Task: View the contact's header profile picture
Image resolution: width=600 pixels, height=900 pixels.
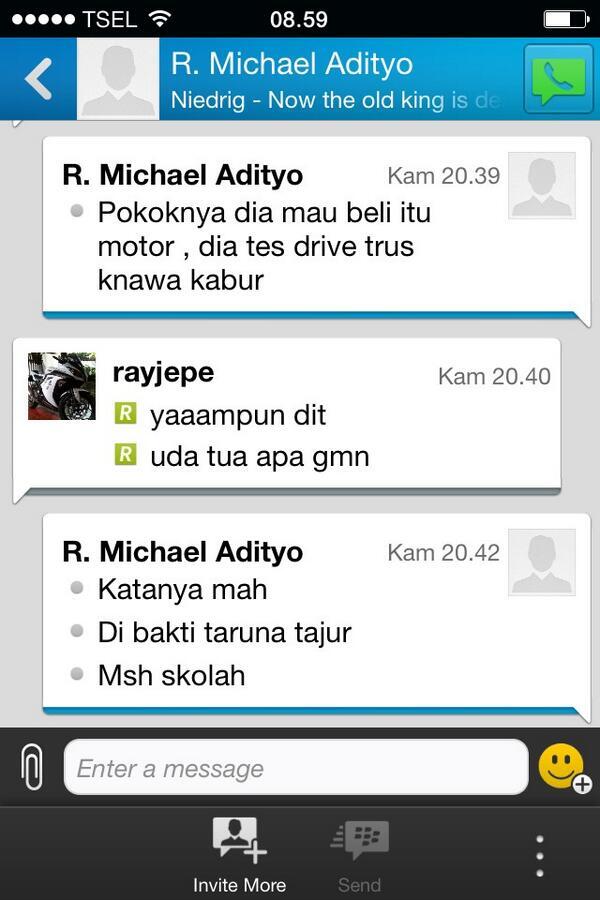Action: tap(118, 79)
